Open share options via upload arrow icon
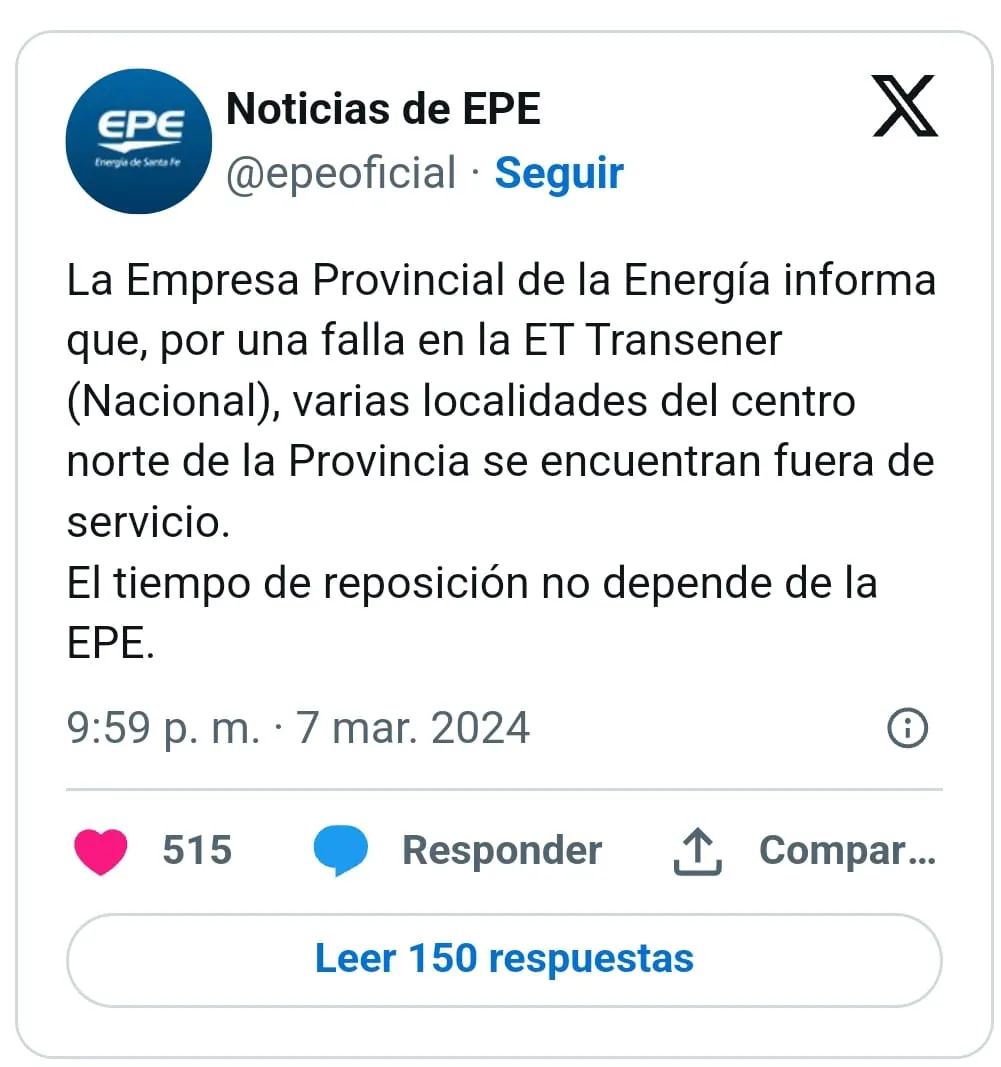Image resolution: width=1001 pixels, height=1067 pixels. pos(696,851)
